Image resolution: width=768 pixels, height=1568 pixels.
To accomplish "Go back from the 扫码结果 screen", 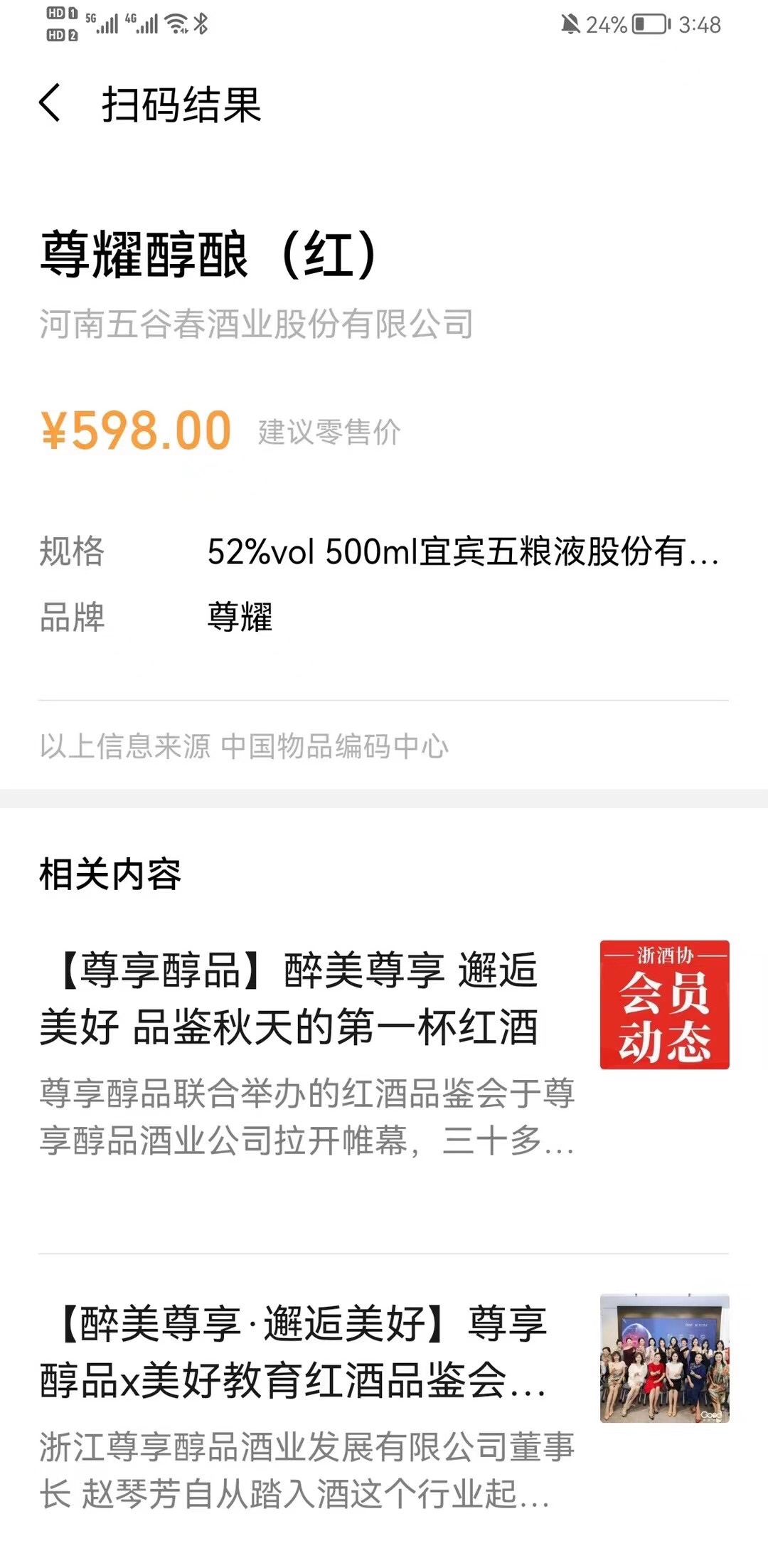I will coord(50,103).
